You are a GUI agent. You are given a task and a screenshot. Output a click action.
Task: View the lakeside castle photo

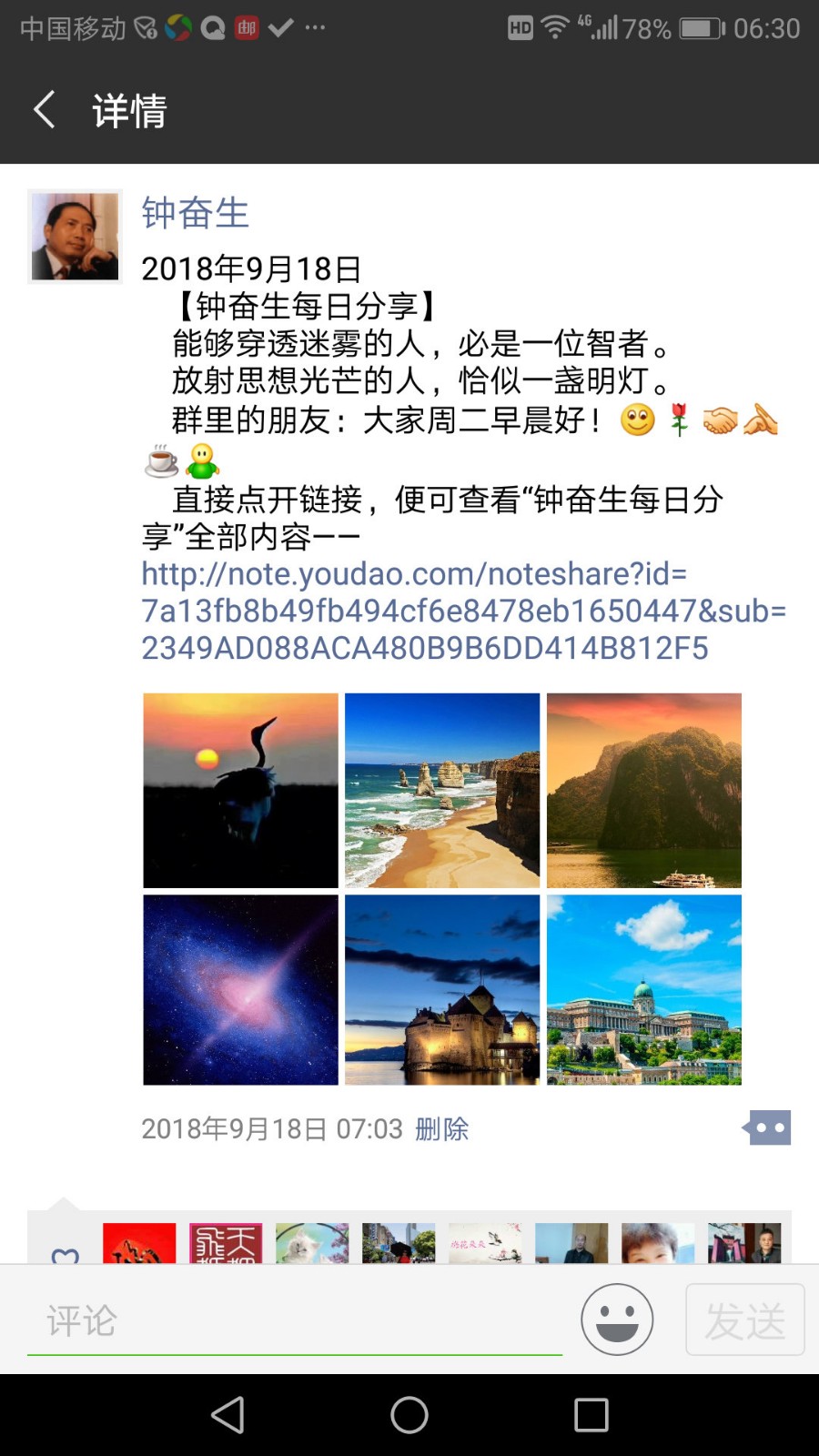pos(442,990)
